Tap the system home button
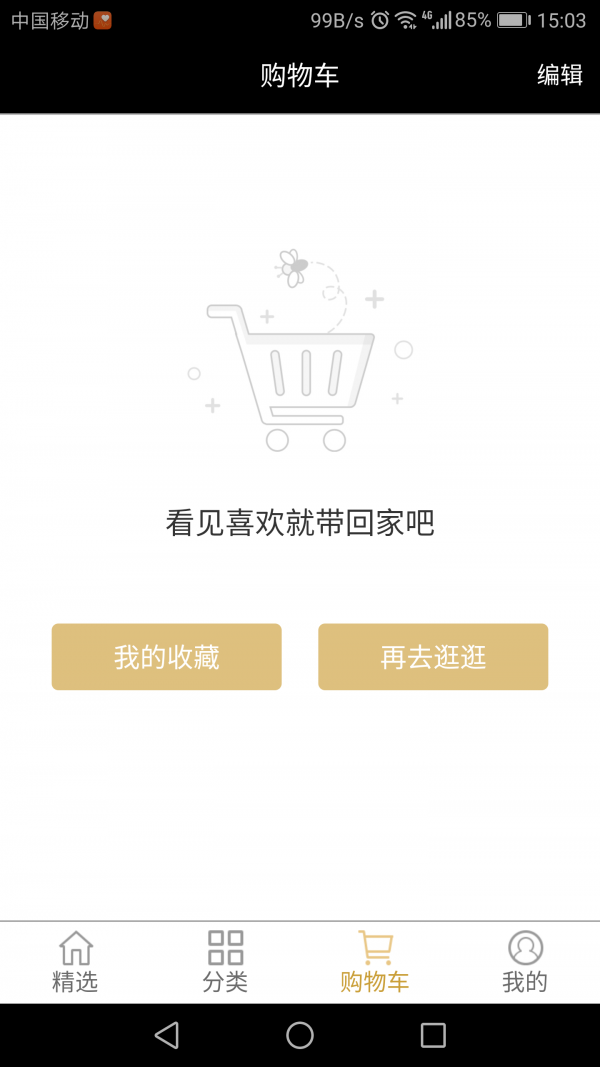This screenshot has height=1067, width=600. (x=300, y=1035)
